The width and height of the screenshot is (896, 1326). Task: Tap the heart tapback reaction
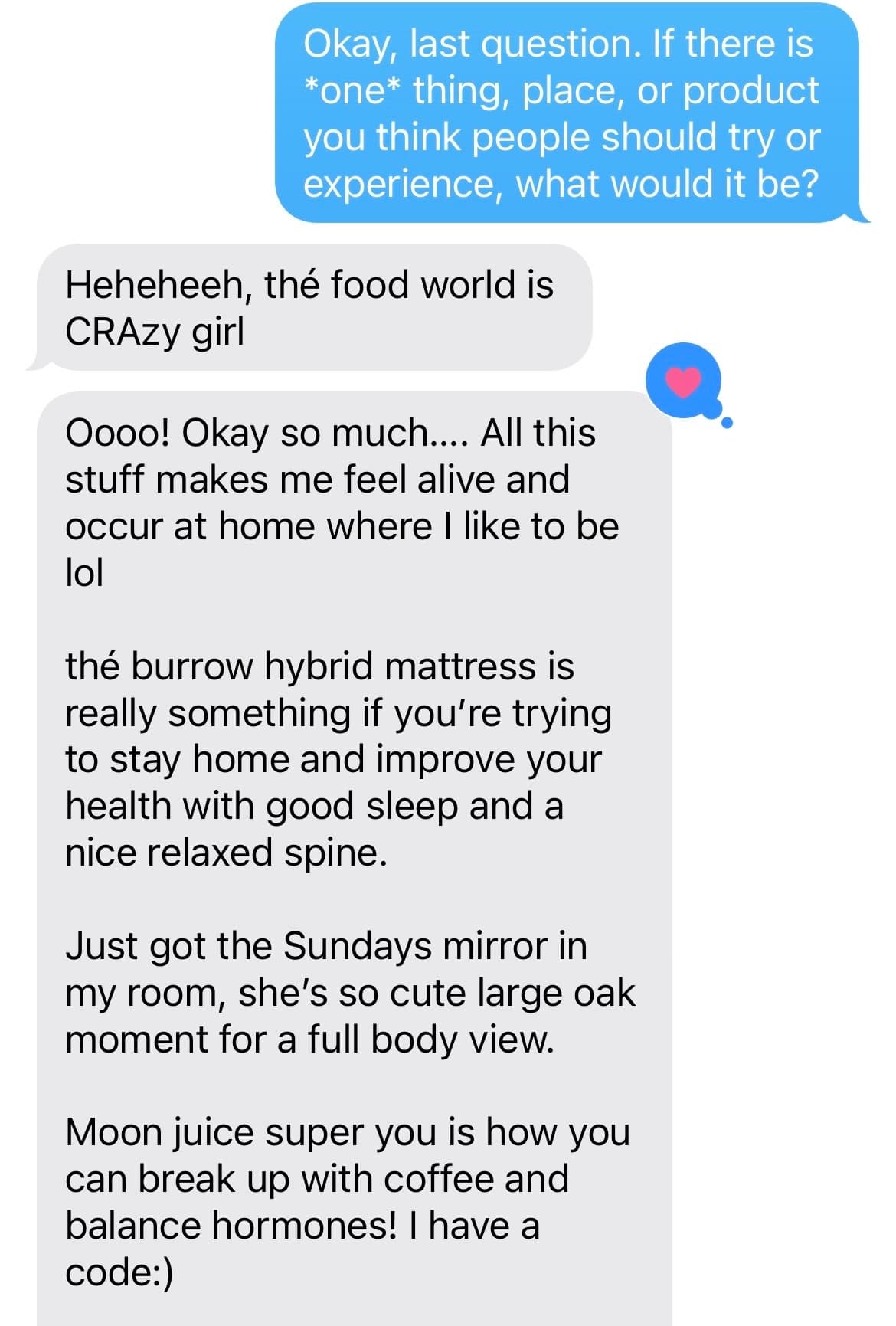tap(683, 381)
